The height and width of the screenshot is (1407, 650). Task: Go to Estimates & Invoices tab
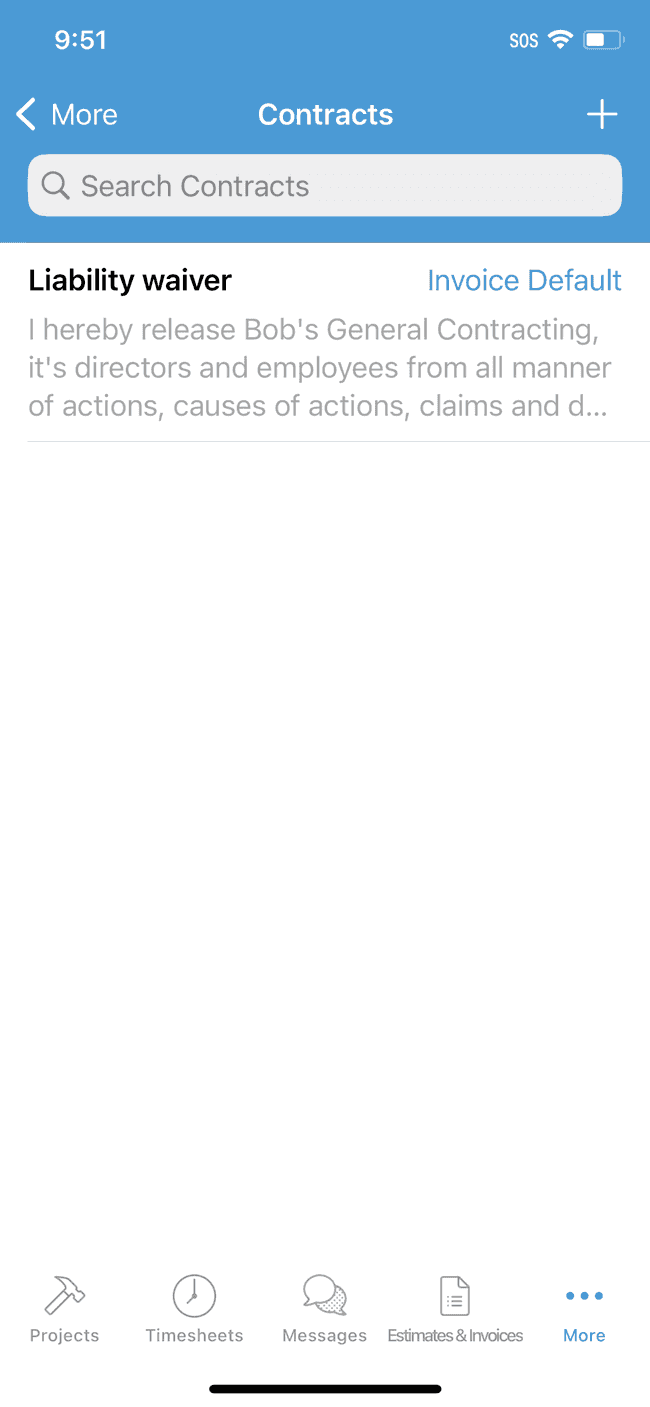tap(455, 1309)
